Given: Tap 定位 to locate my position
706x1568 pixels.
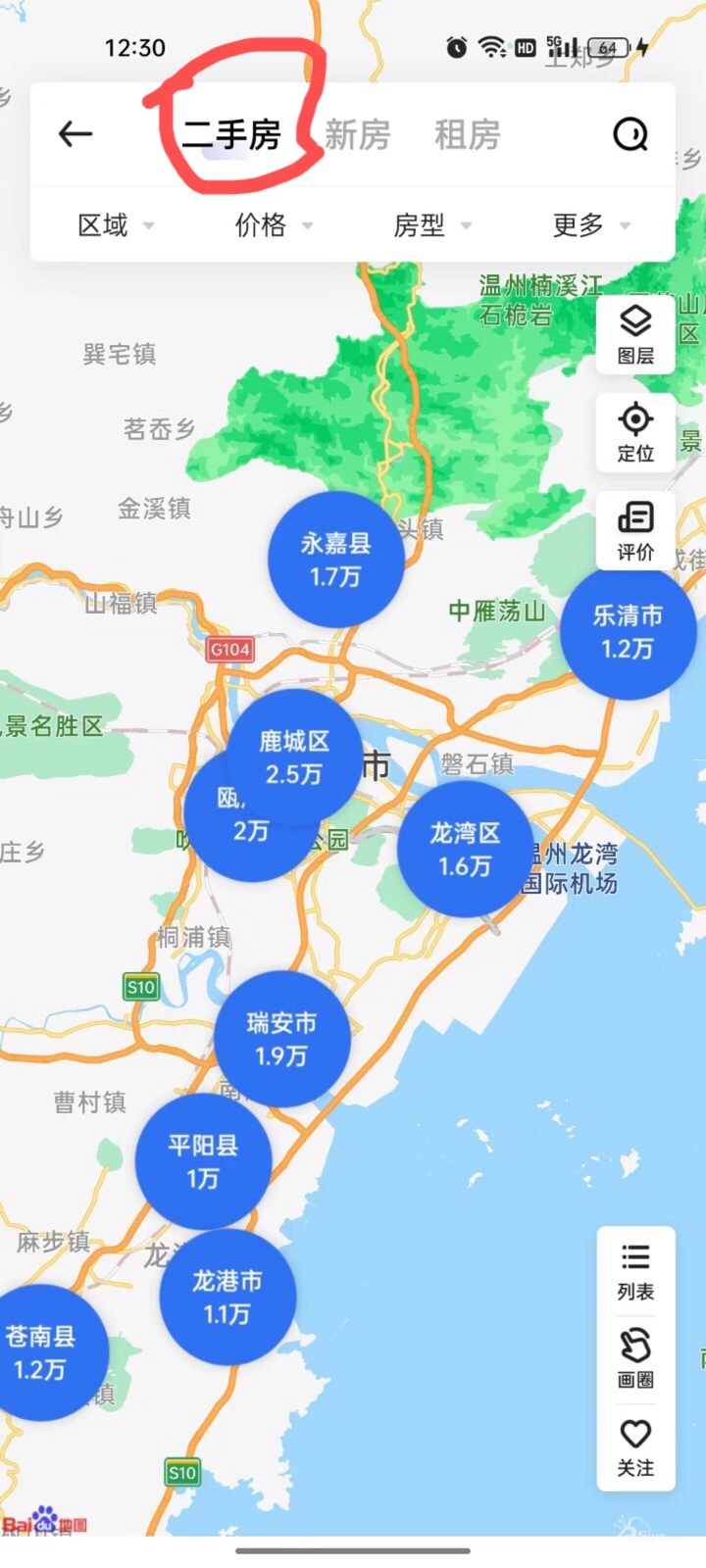Looking at the screenshot, I should (x=635, y=432).
